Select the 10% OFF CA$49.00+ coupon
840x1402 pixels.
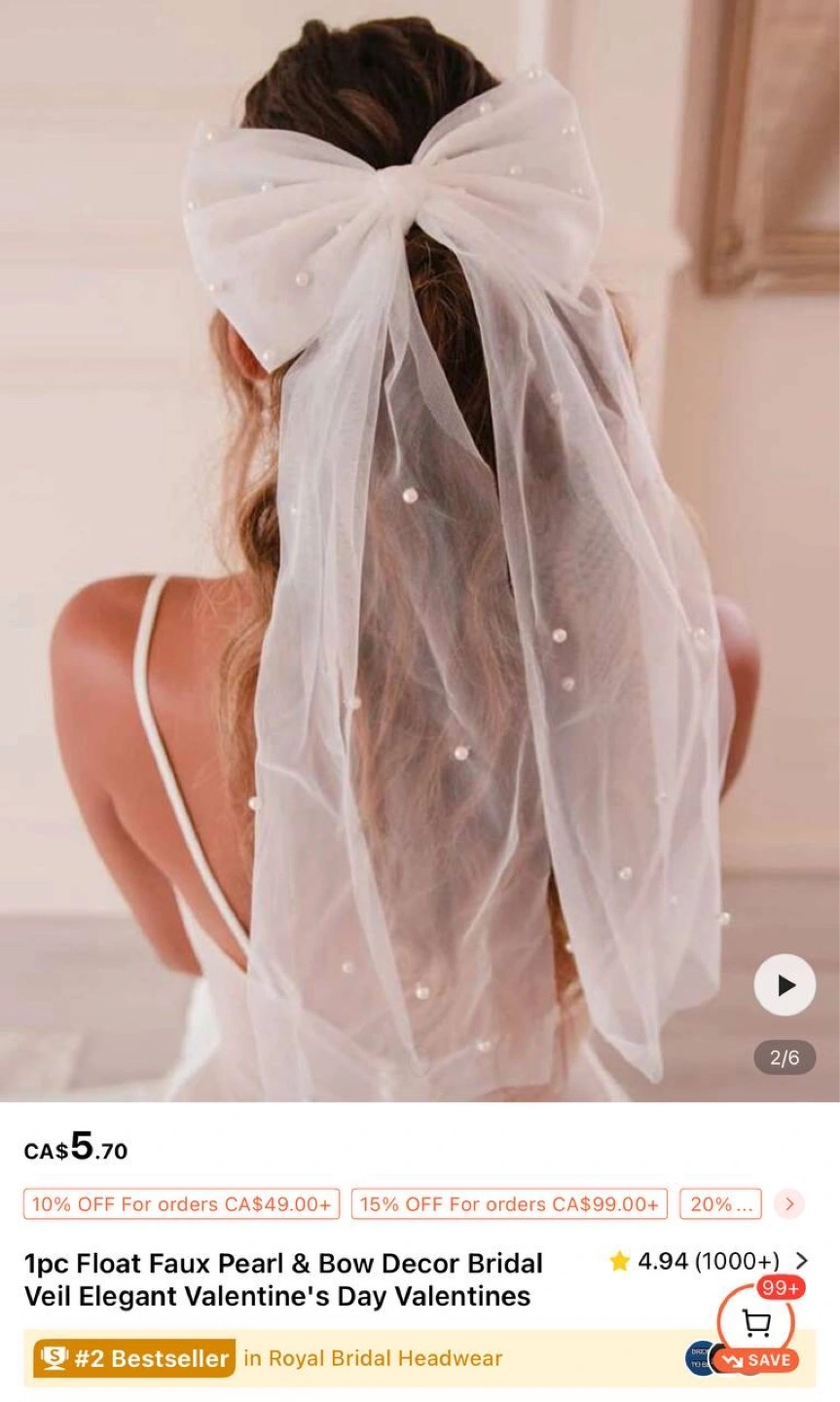tap(182, 1204)
